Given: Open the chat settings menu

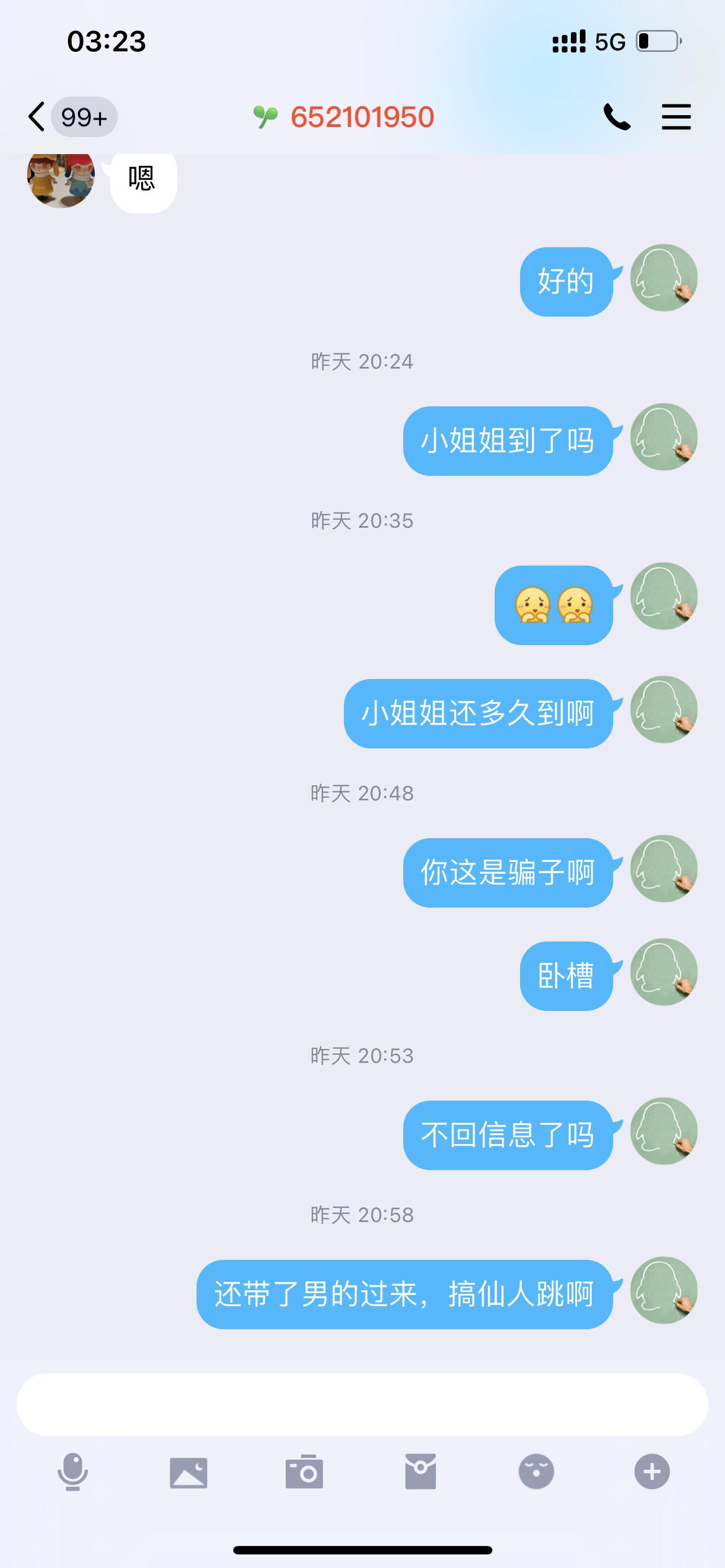Looking at the screenshot, I should point(676,116).
